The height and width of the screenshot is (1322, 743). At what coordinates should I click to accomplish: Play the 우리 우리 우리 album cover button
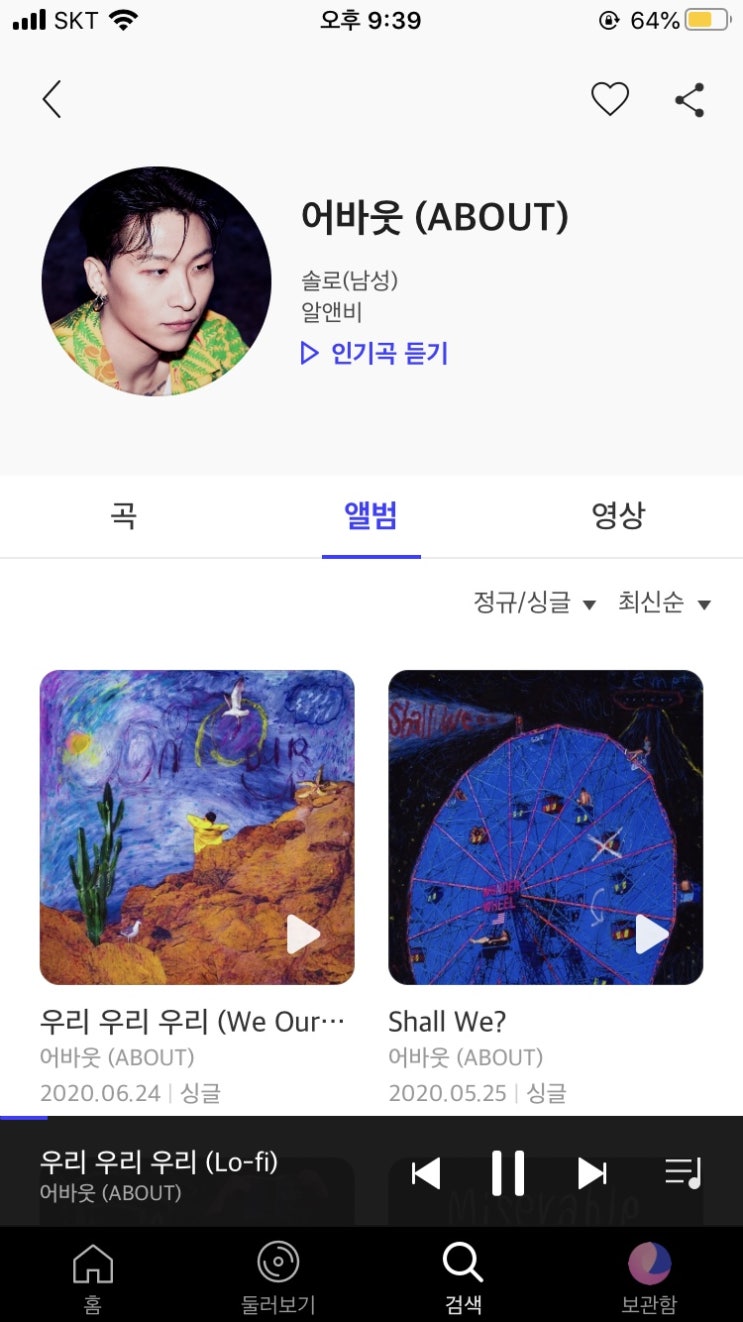(x=303, y=935)
